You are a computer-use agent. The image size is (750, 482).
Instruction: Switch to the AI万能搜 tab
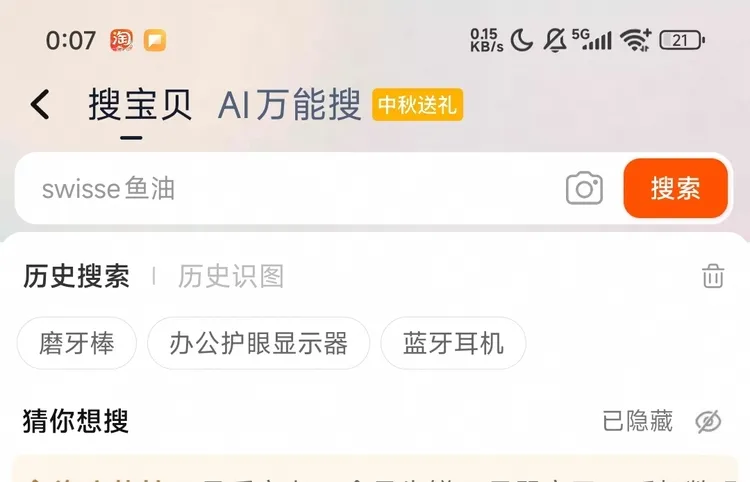[290, 104]
